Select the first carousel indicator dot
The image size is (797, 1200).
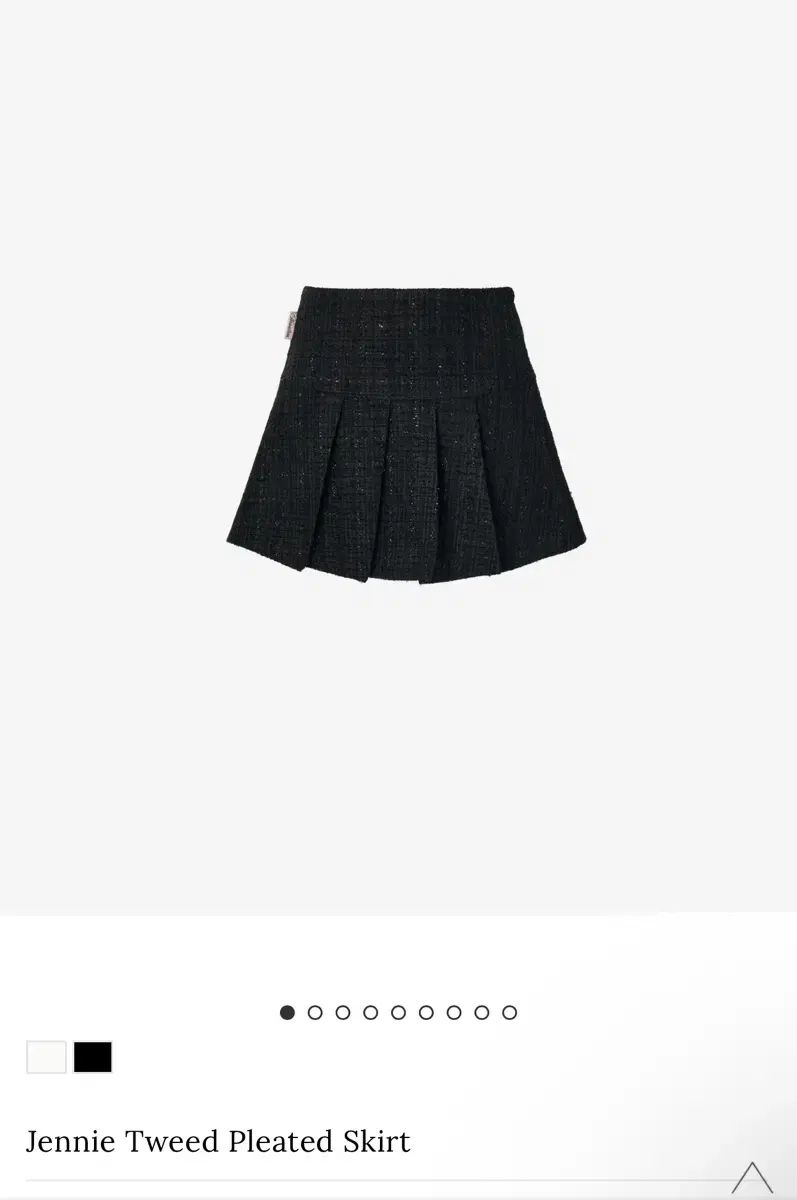click(287, 1012)
